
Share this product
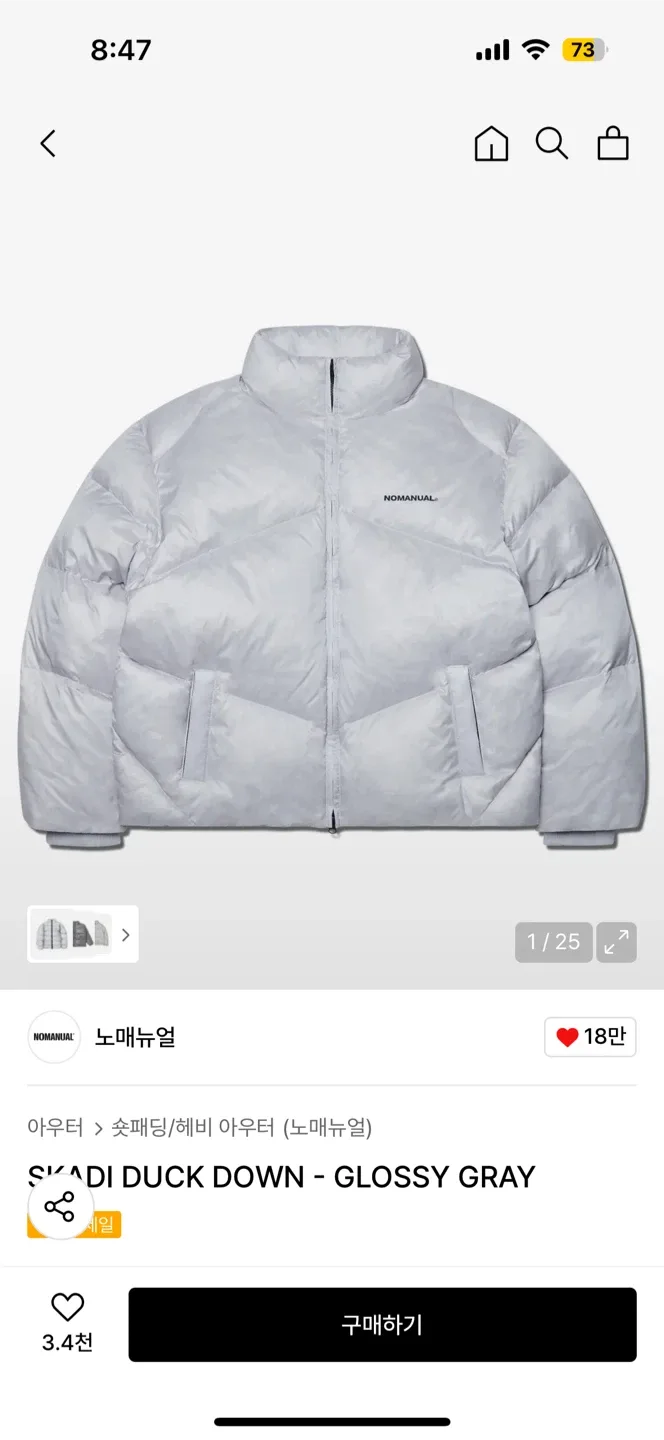[x=60, y=1207]
